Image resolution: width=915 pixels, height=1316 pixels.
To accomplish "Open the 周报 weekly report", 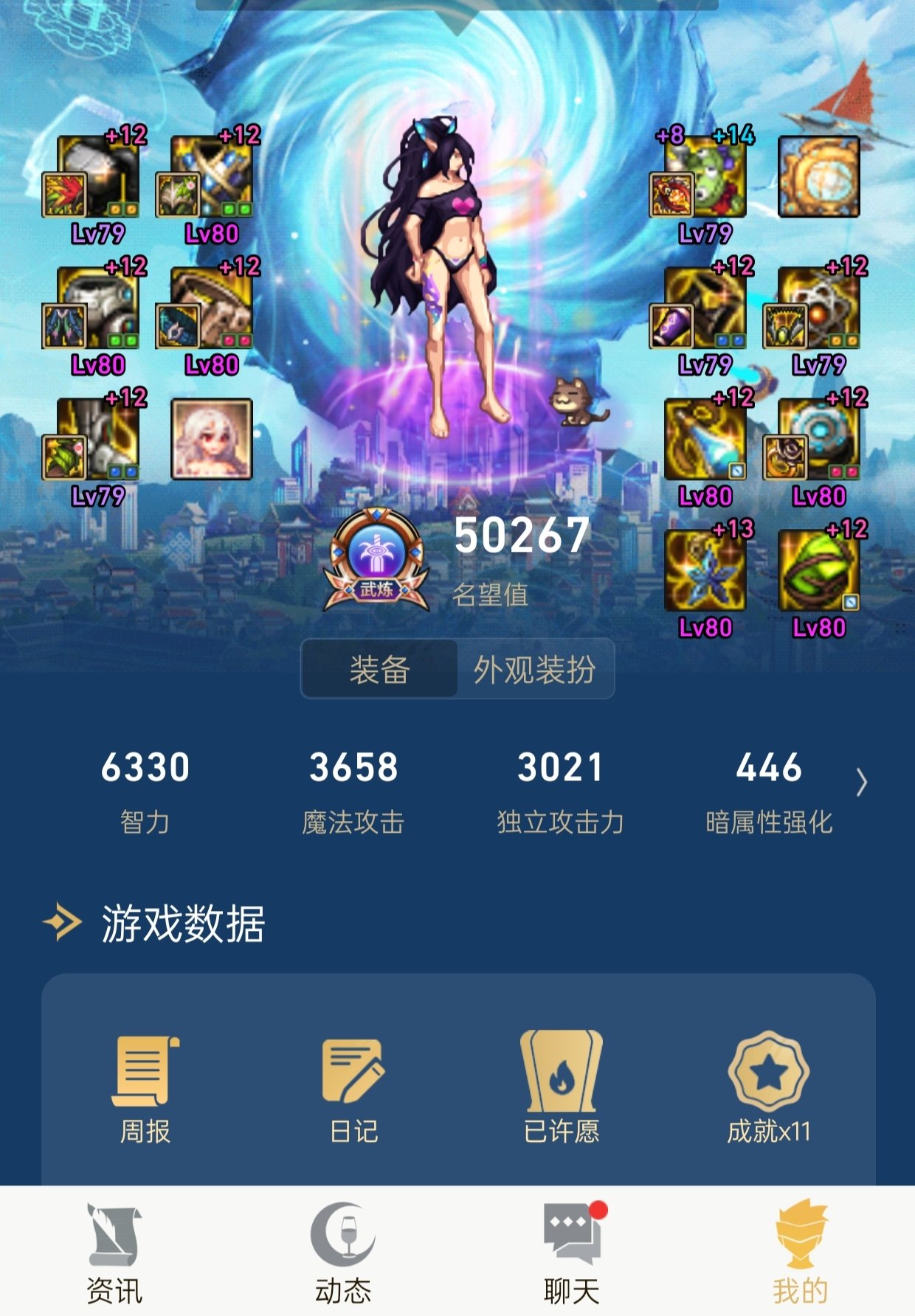I will click(145, 1087).
